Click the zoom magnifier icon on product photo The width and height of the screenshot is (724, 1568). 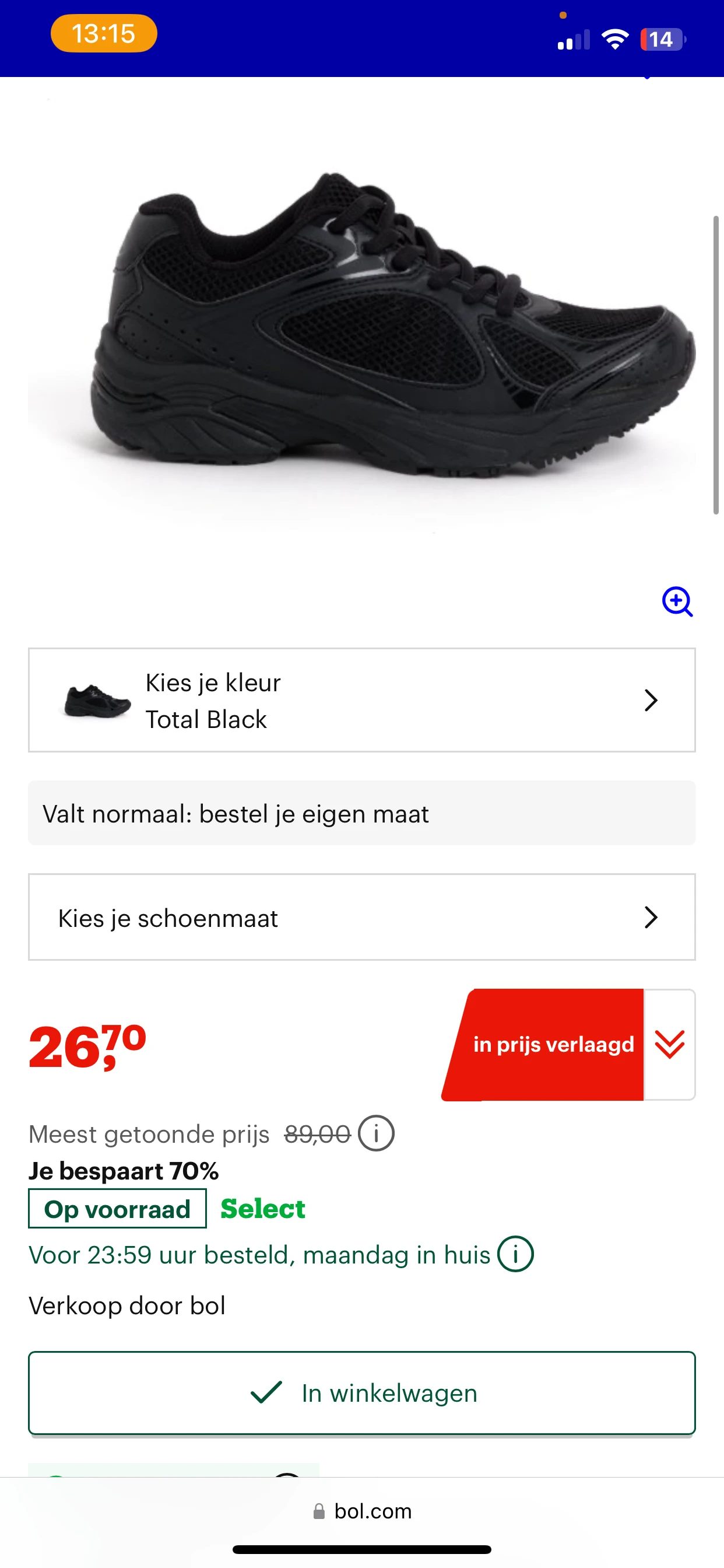coord(678,603)
